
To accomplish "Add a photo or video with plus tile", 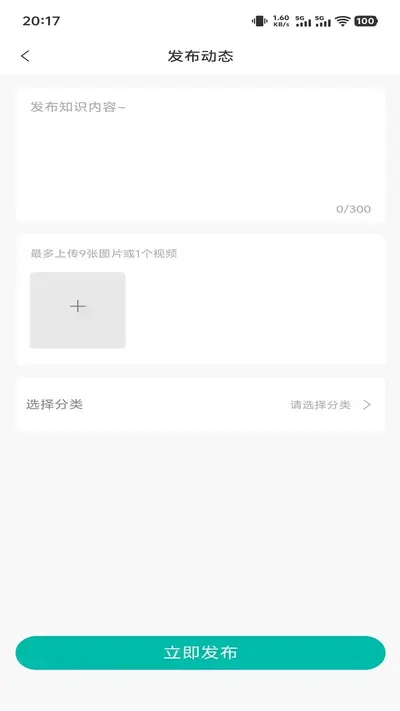I will (78, 310).
